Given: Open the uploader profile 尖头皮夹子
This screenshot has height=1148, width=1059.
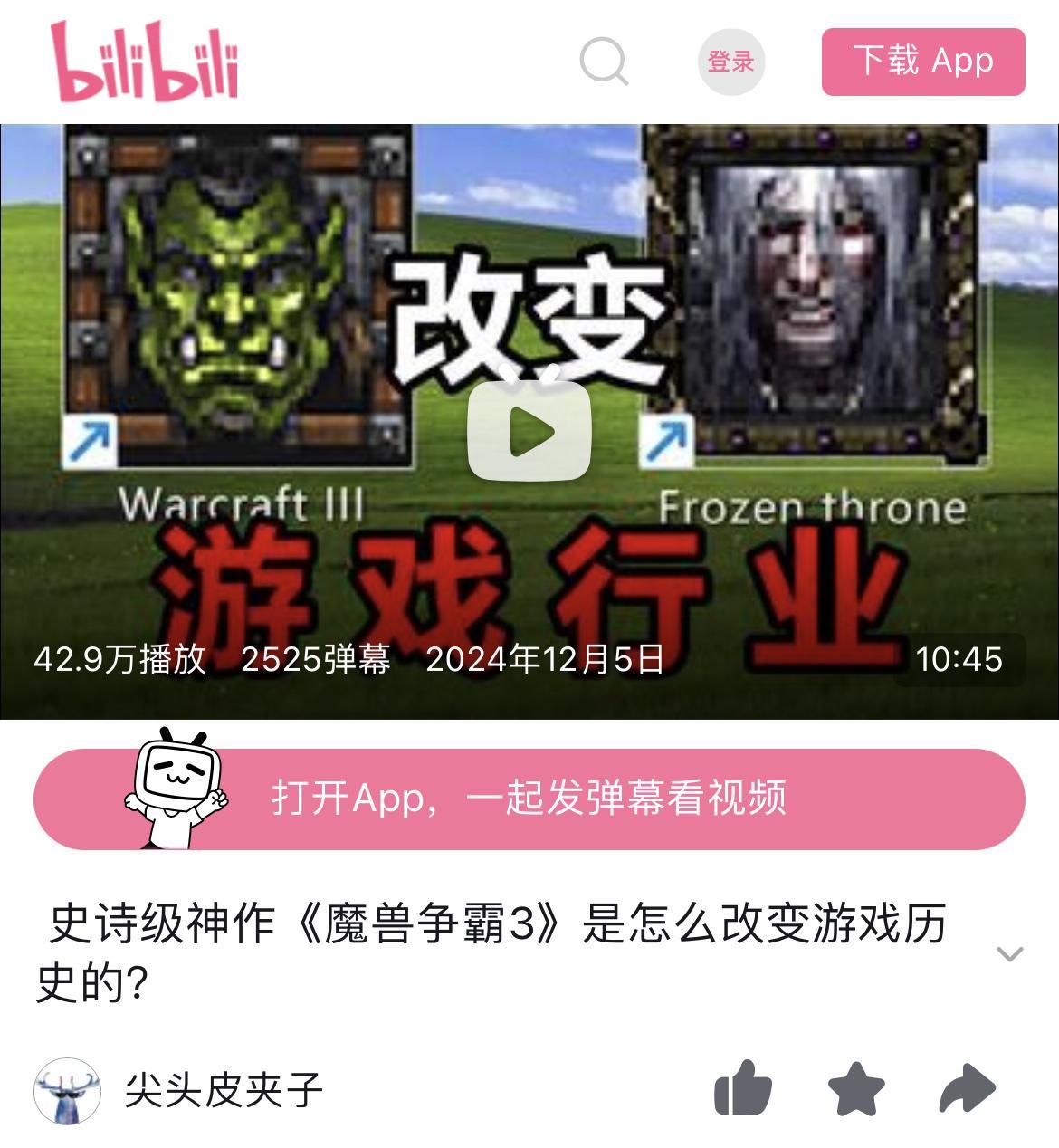Looking at the screenshot, I should pos(223,1090).
